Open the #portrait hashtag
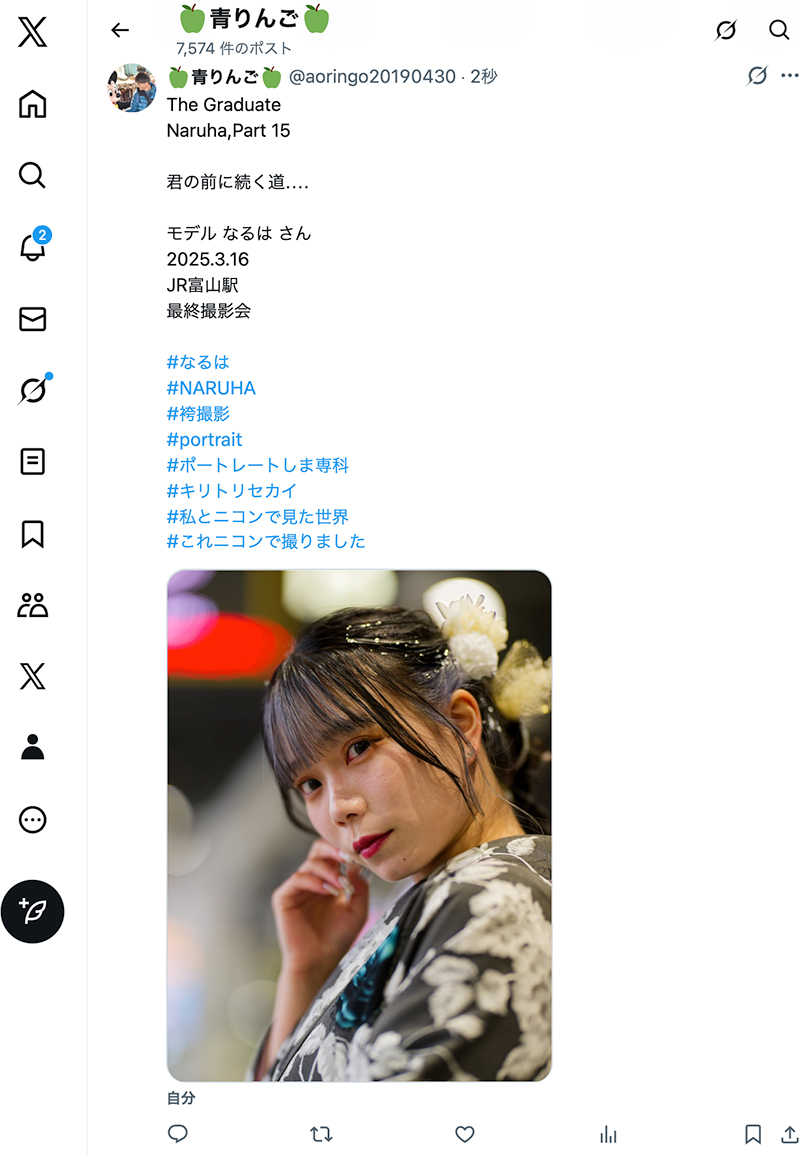 coord(204,440)
